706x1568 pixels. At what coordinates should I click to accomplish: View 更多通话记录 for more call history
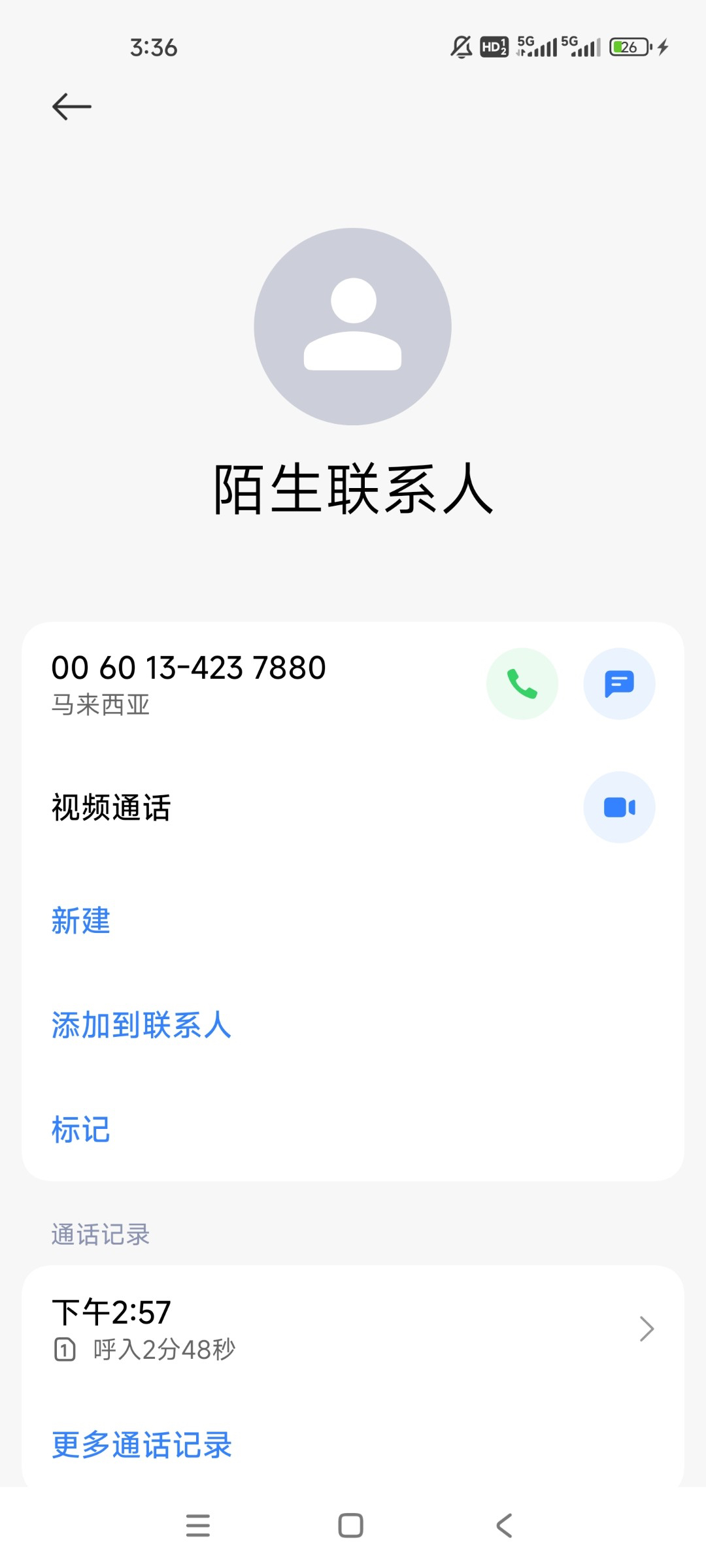click(x=142, y=1445)
